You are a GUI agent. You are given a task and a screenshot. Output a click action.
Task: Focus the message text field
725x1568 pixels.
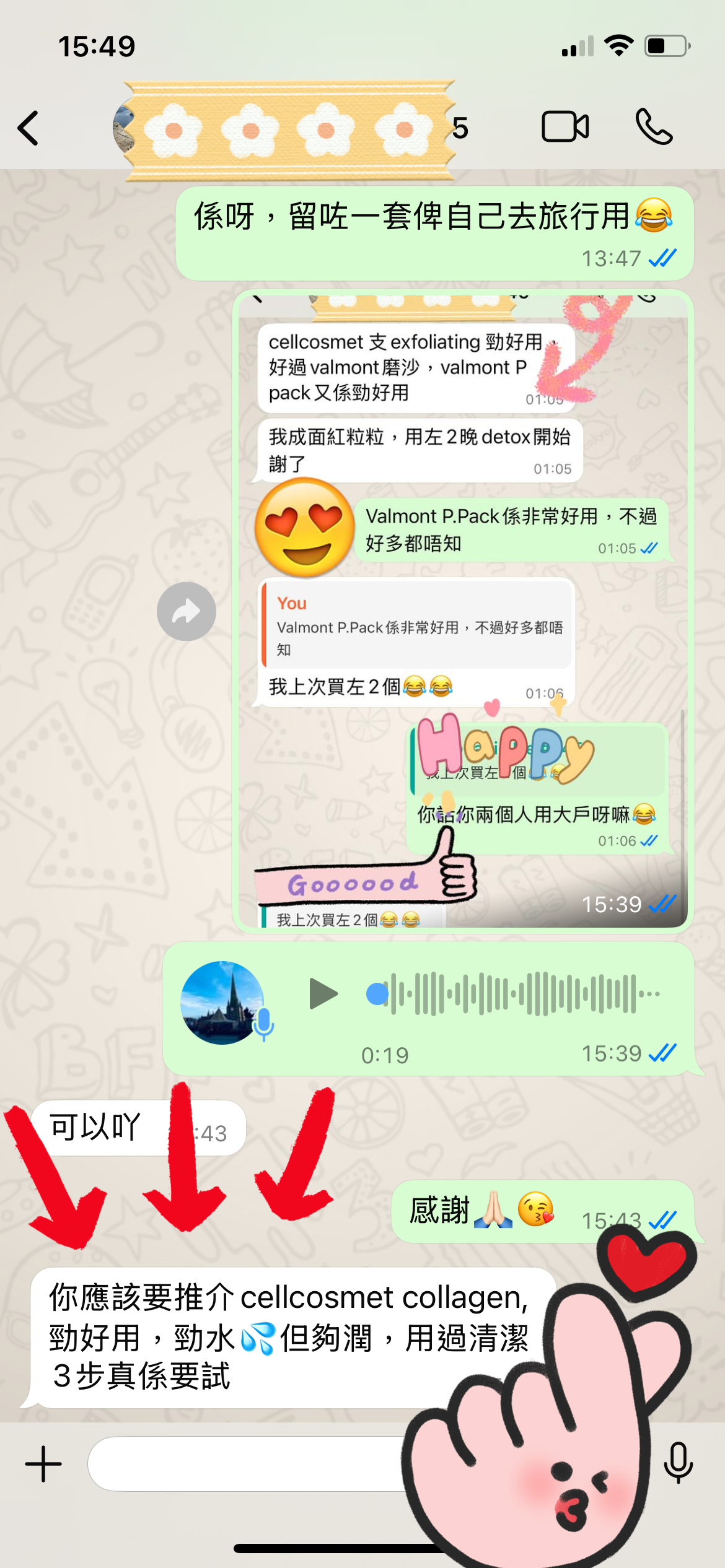pyautogui.click(x=248, y=1464)
